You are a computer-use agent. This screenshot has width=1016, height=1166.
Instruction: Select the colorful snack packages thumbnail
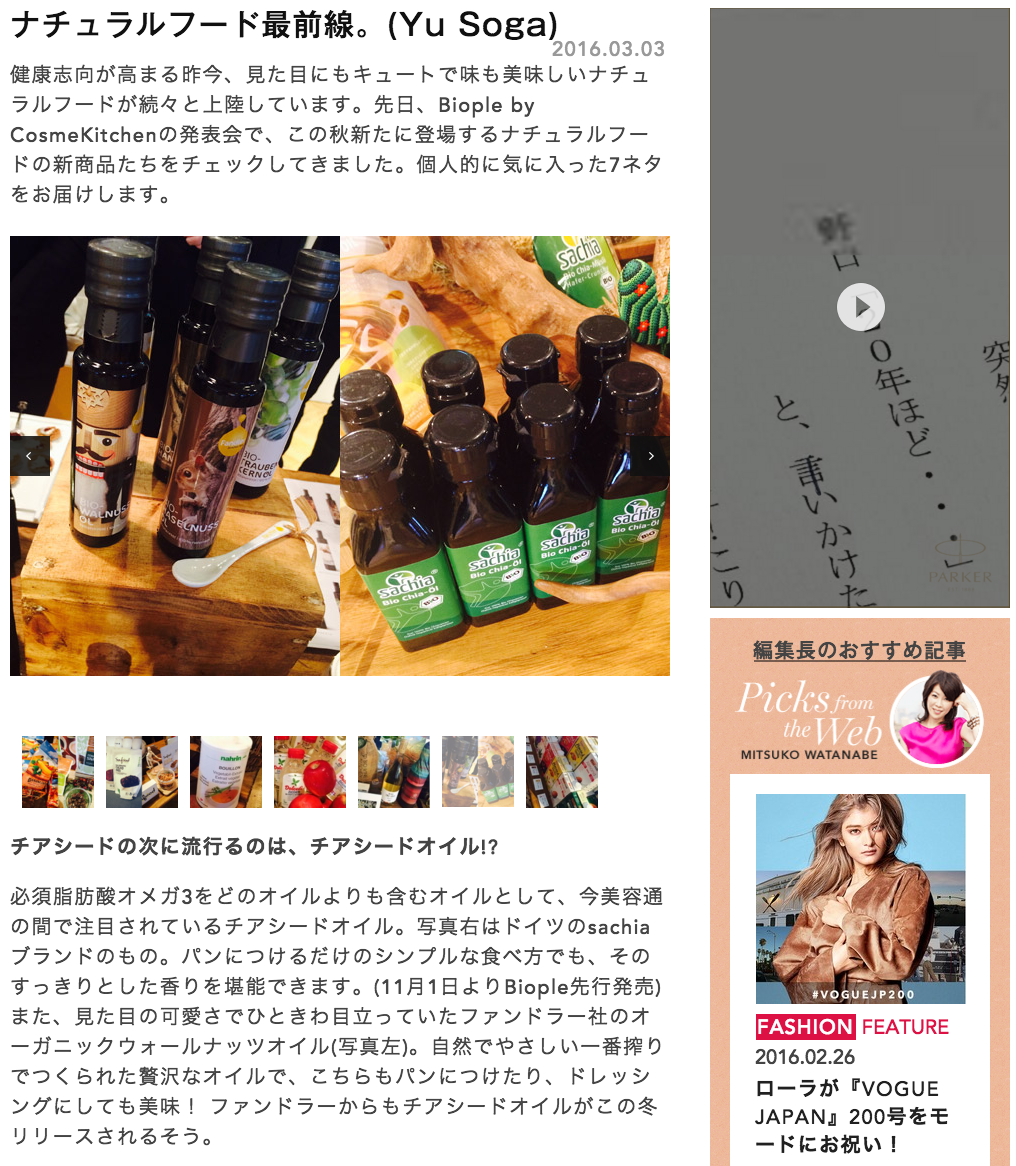(x=58, y=772)
